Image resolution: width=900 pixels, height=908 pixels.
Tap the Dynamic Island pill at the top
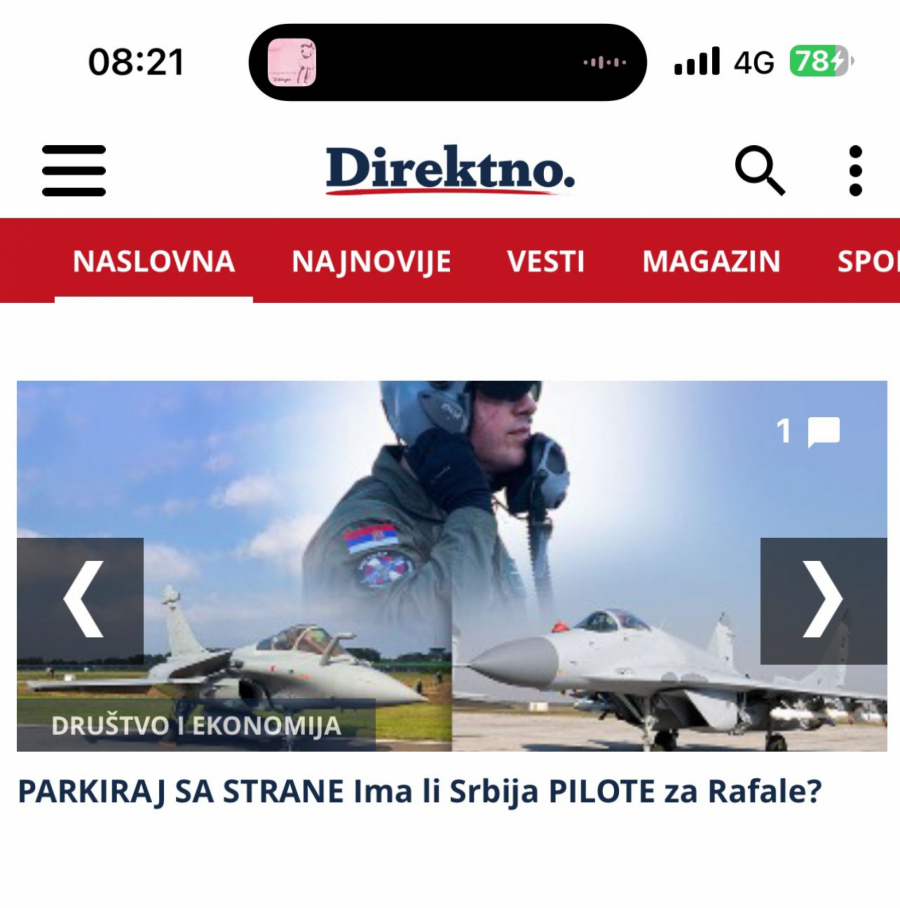[x=449, y=62]
